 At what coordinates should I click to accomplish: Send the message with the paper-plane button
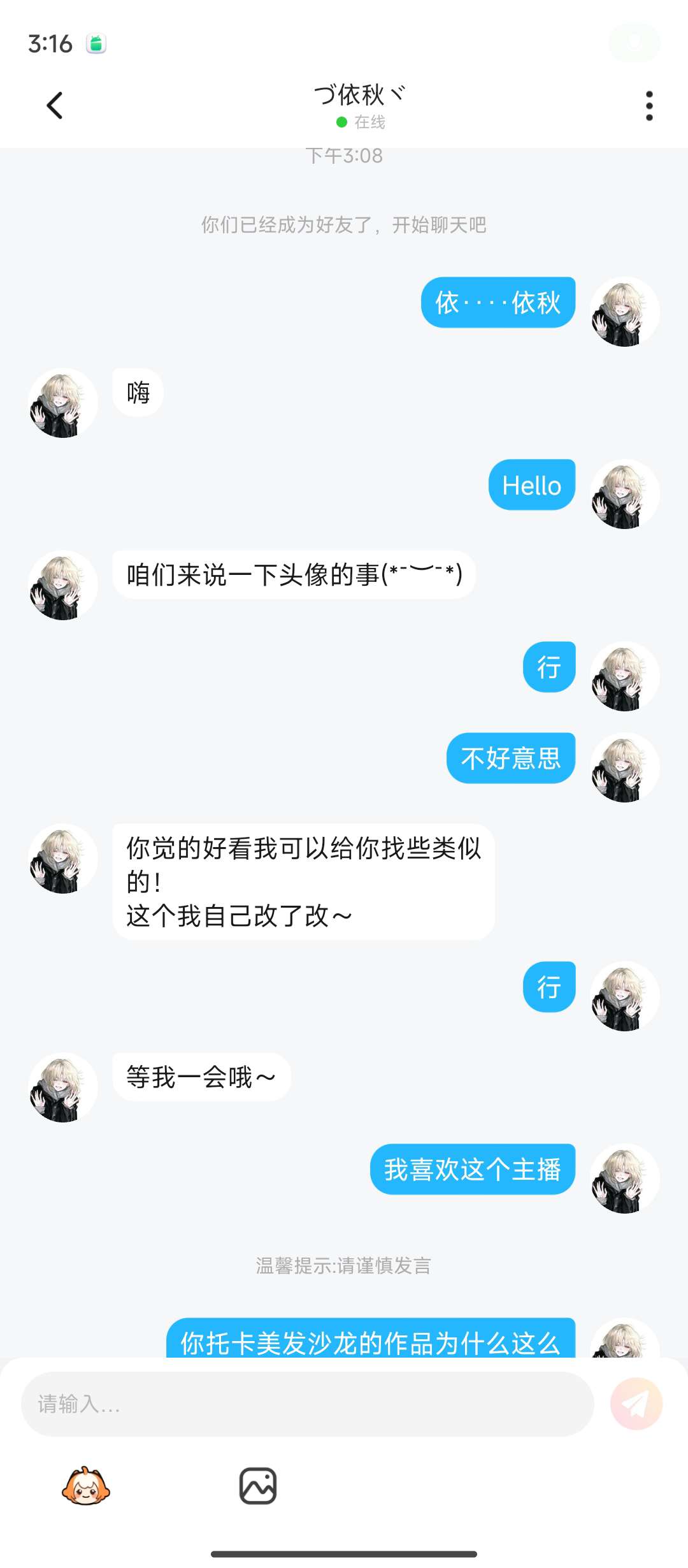click(636, 1404)
